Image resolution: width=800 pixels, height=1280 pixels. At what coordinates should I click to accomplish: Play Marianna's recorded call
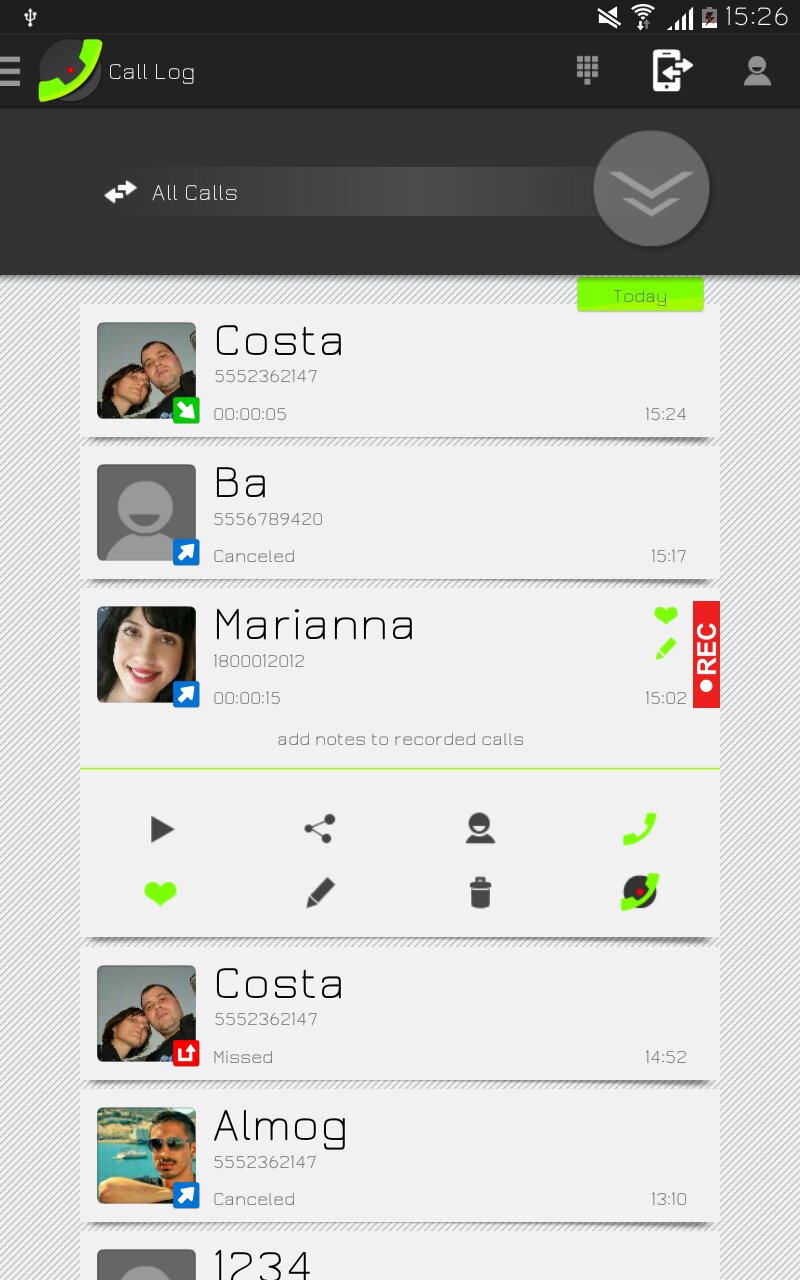161,829
